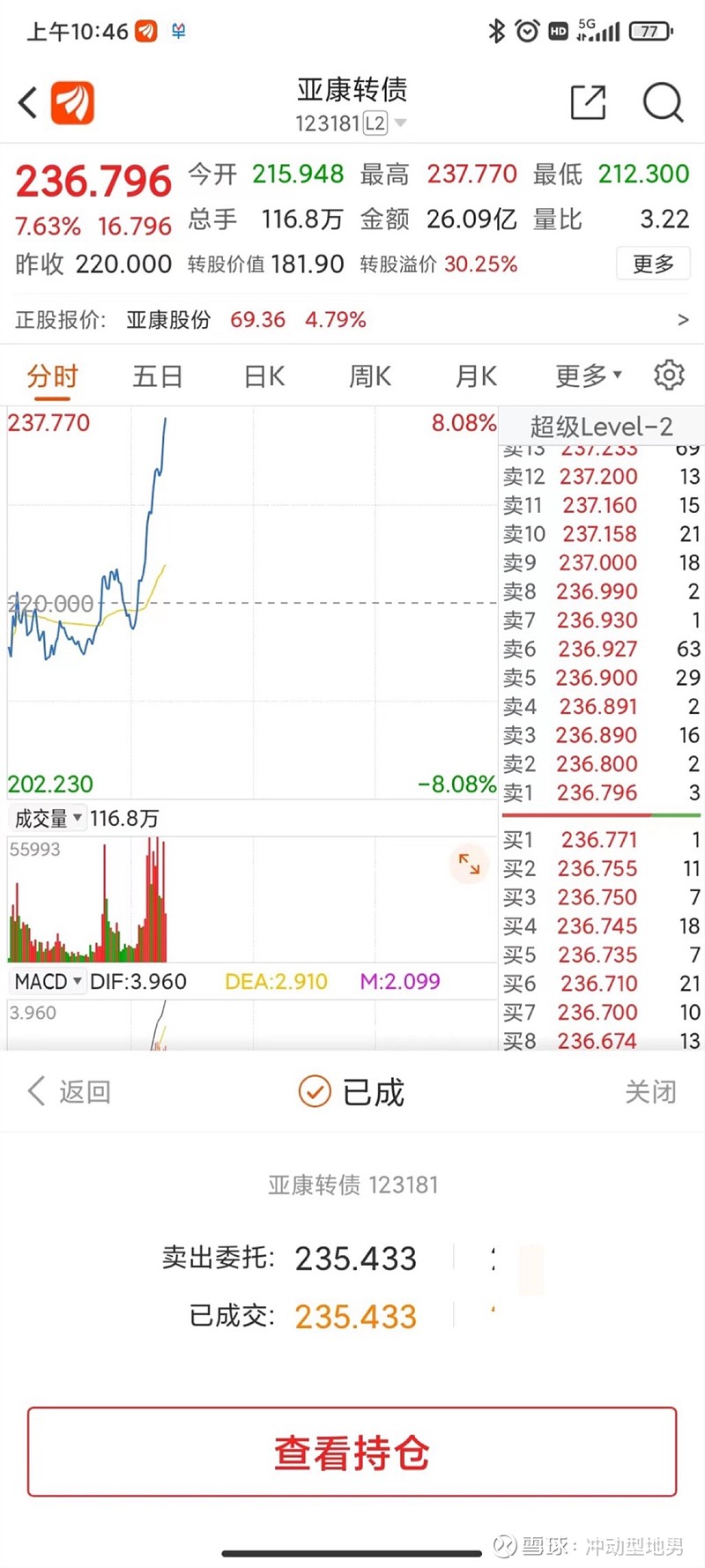Tap the 查看持仓 button

352,1451
